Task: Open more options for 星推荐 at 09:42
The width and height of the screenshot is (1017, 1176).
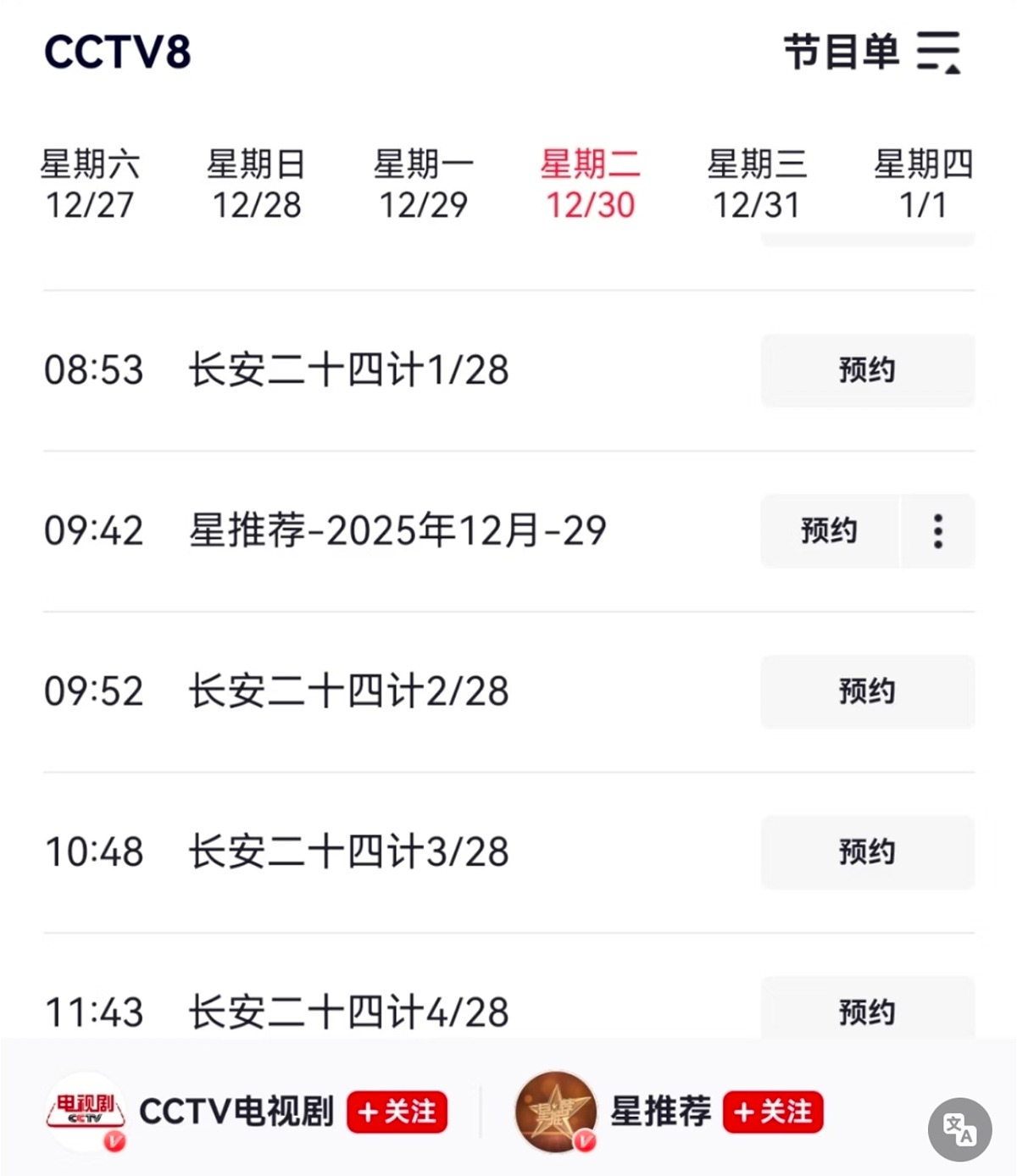Action: [x=938, y=531]
